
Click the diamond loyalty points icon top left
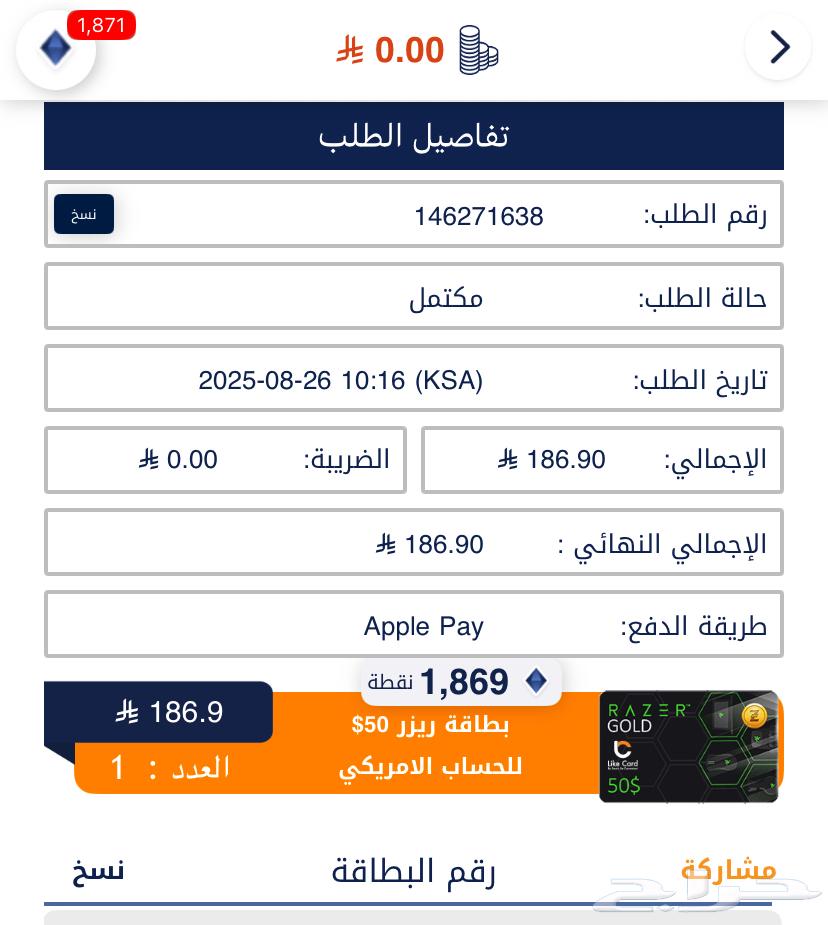(55, 48)
